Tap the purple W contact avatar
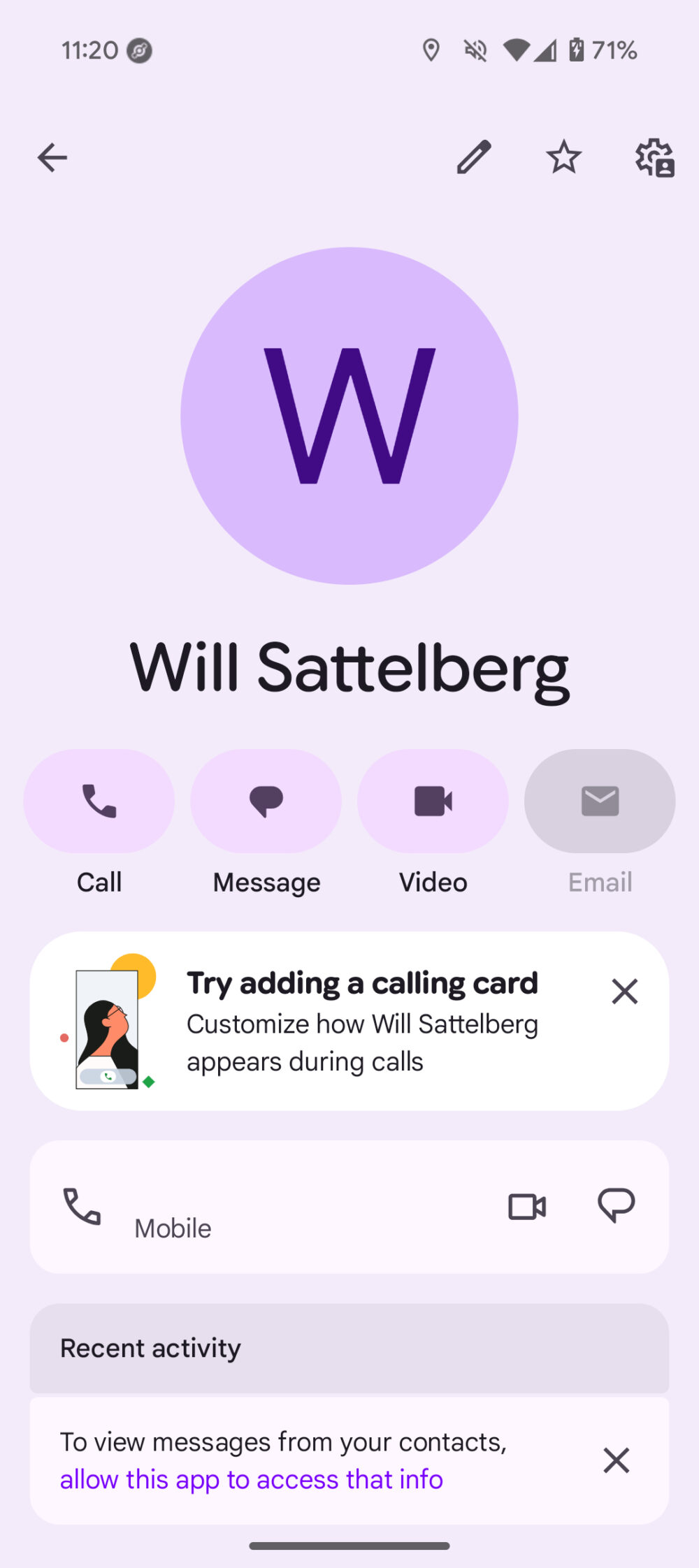 coord(349,417)
